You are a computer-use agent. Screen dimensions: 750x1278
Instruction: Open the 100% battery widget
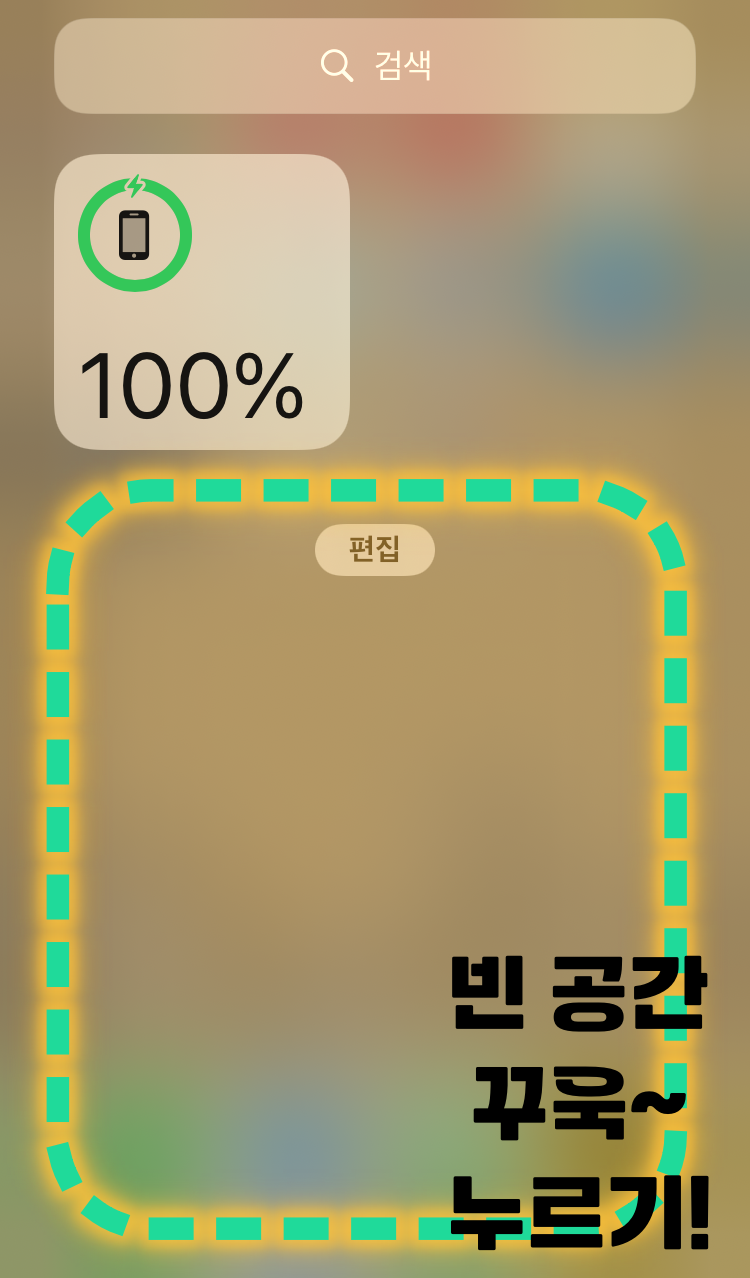point(202,302)
